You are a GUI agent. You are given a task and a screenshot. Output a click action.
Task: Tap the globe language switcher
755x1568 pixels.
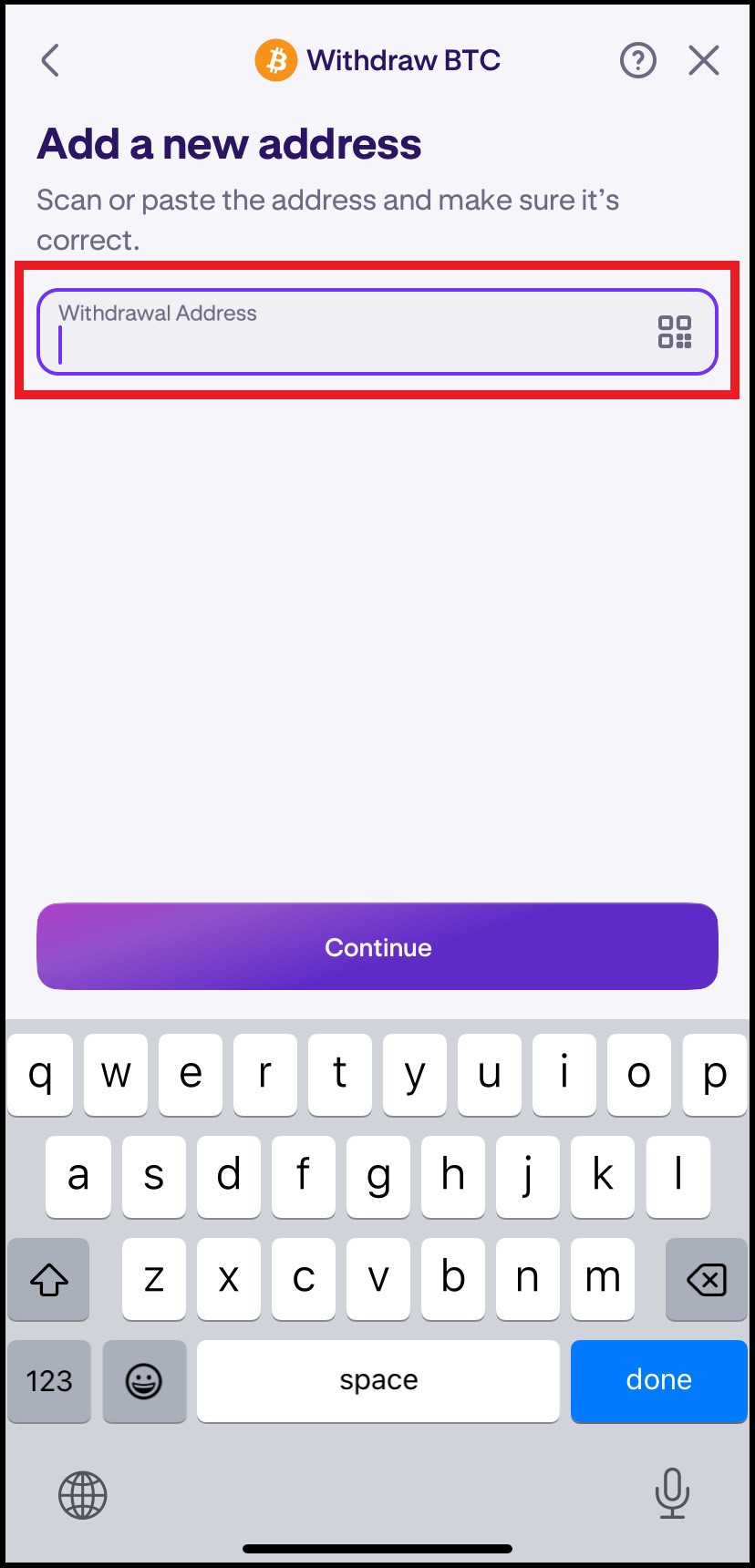click(x=83, y=1495)
